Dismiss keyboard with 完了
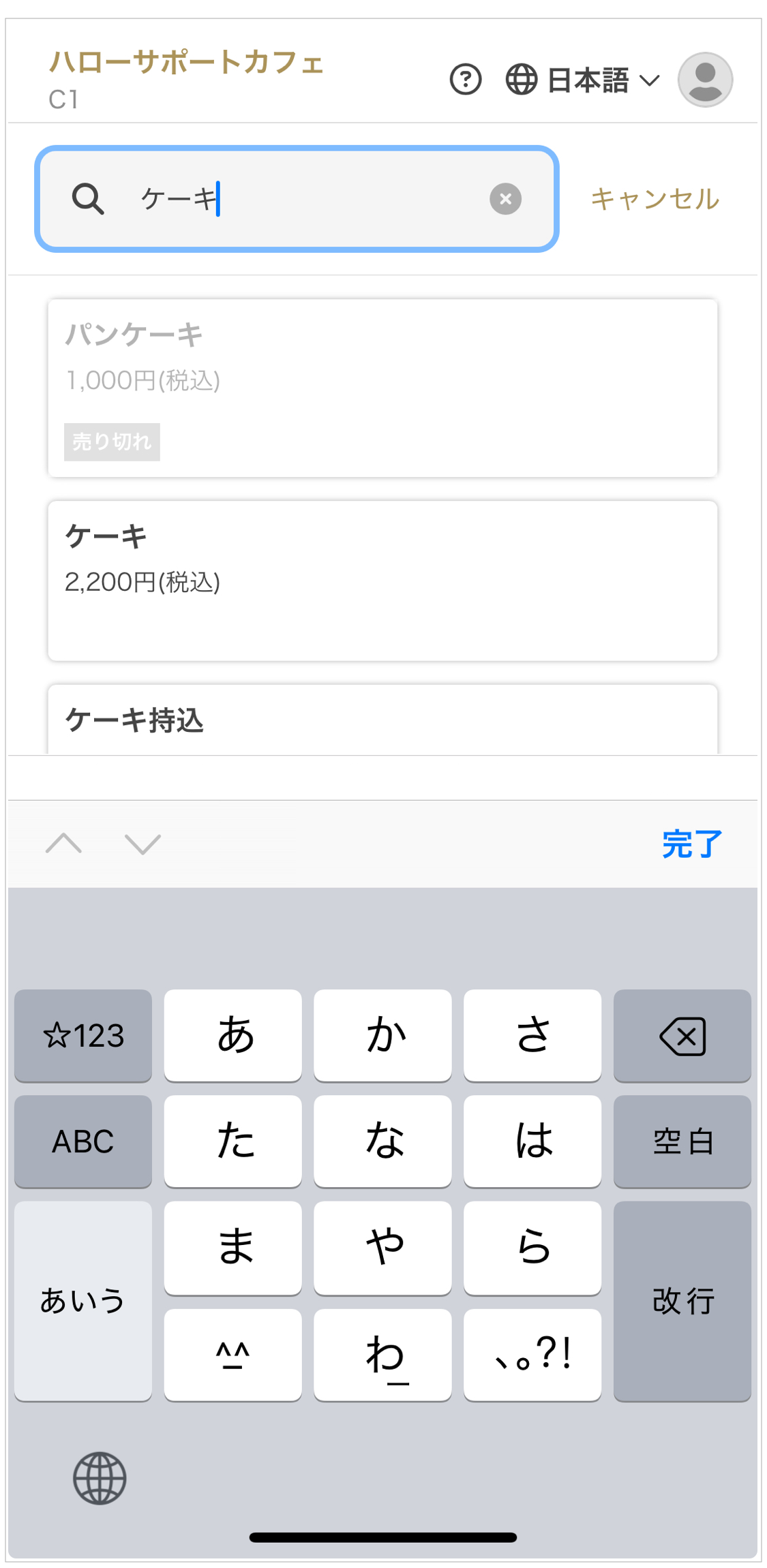Image resolution: width=767 pixels, height=1568 pixels. pyautogui.click(x=691, y=844)
